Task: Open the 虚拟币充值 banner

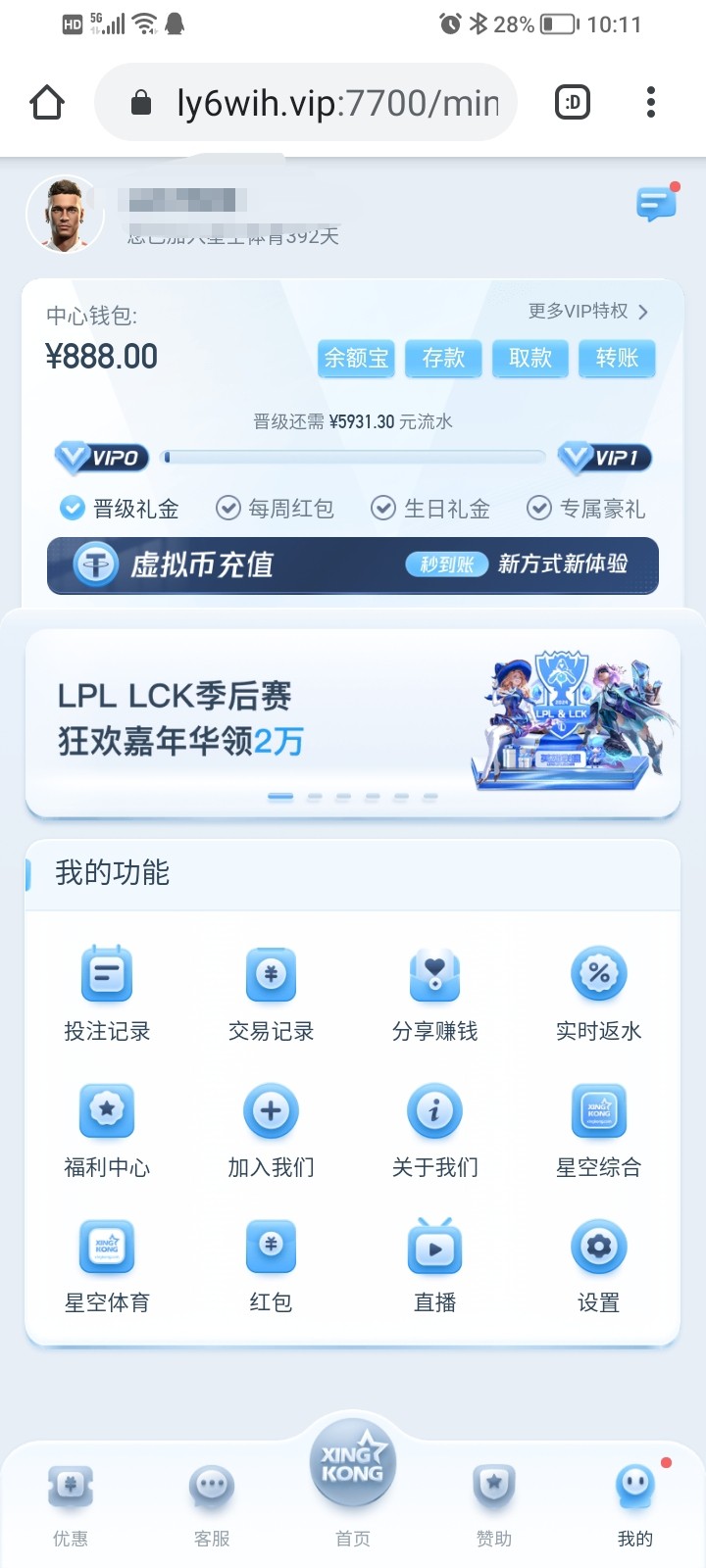Action: click(x=352, y=564)
